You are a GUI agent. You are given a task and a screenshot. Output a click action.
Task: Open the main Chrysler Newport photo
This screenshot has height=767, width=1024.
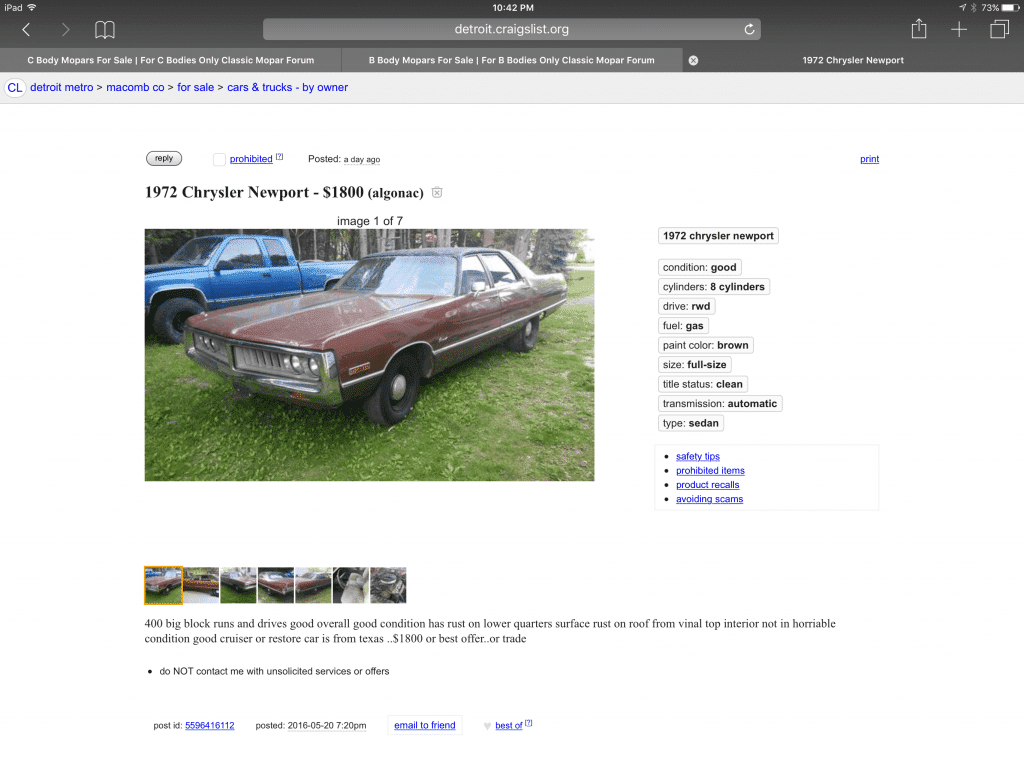[x=369, y=355]
